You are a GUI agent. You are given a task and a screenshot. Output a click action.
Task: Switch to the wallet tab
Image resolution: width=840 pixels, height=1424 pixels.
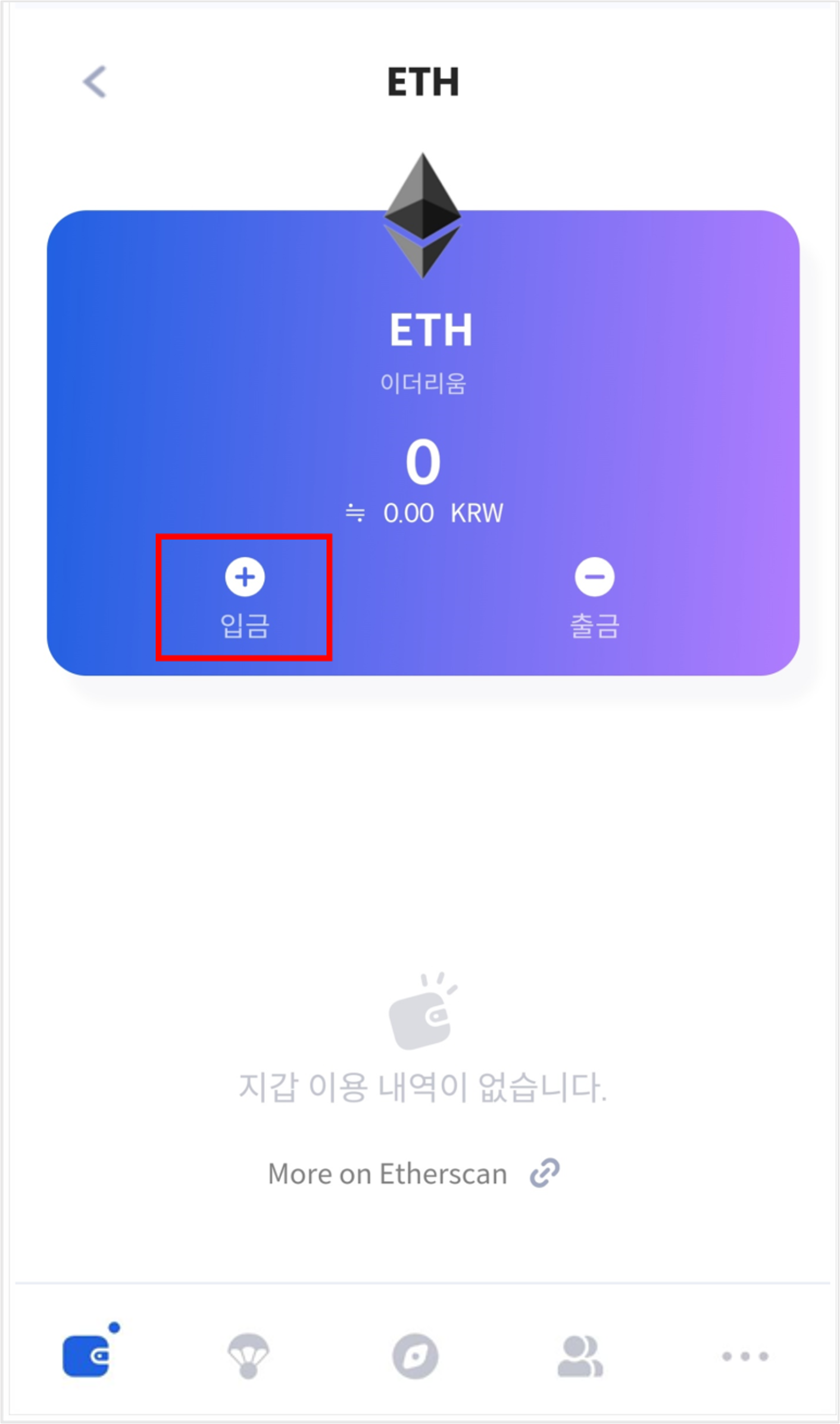(87, 1356)
